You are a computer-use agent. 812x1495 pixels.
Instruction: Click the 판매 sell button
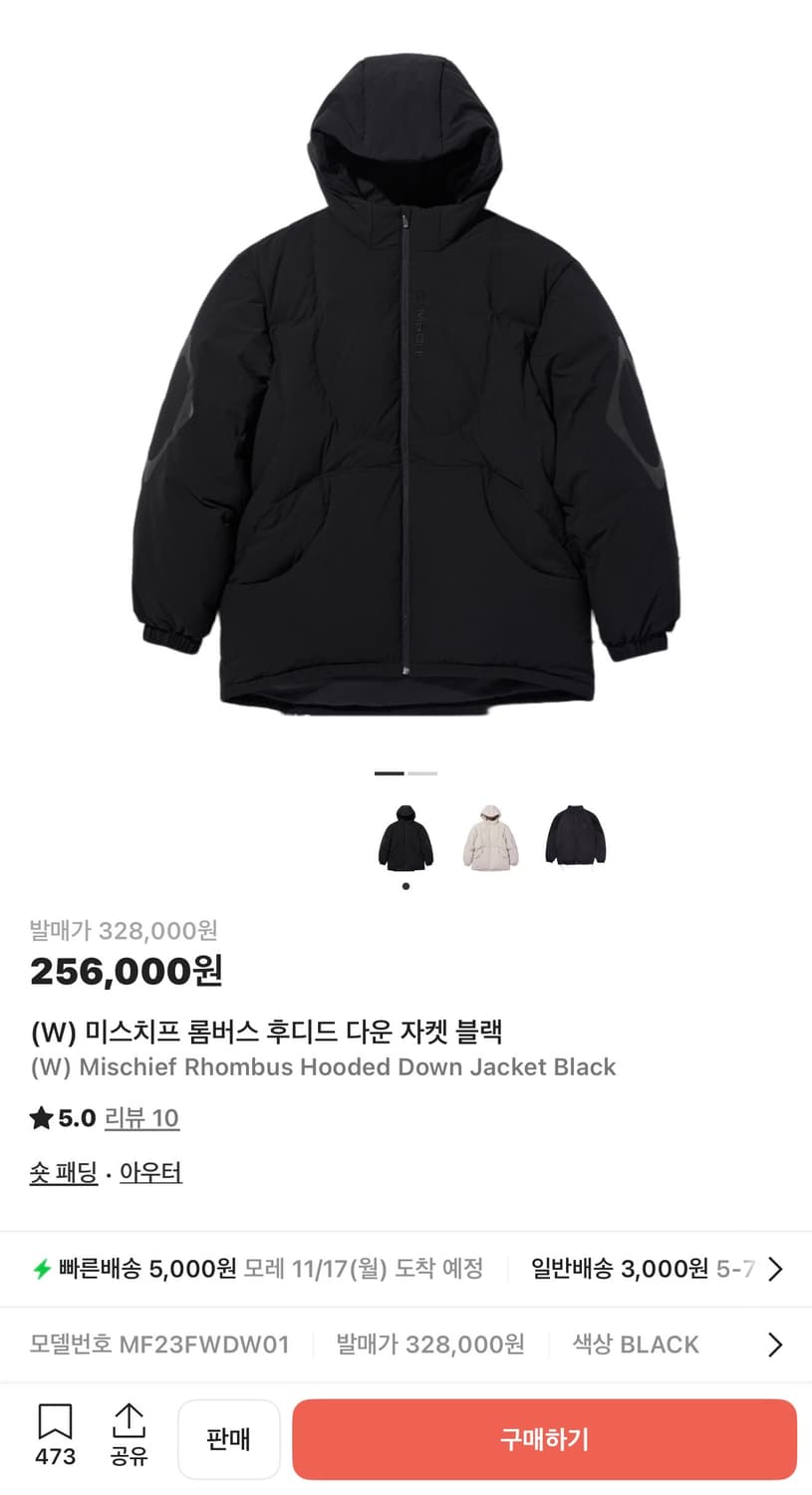tap(228, 1439)
